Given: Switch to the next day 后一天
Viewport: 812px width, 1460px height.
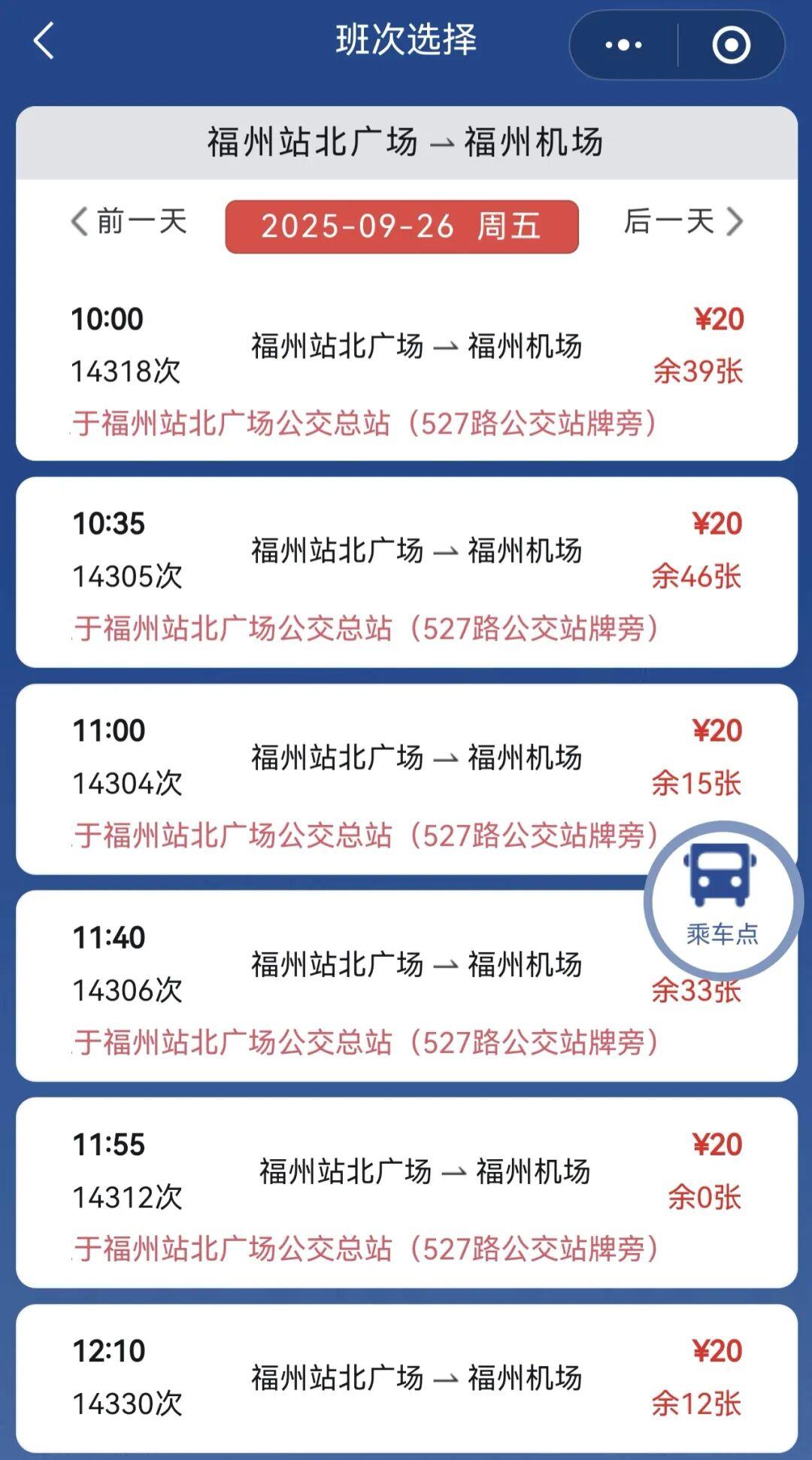Looking at the screenshot, I should 683,222.
